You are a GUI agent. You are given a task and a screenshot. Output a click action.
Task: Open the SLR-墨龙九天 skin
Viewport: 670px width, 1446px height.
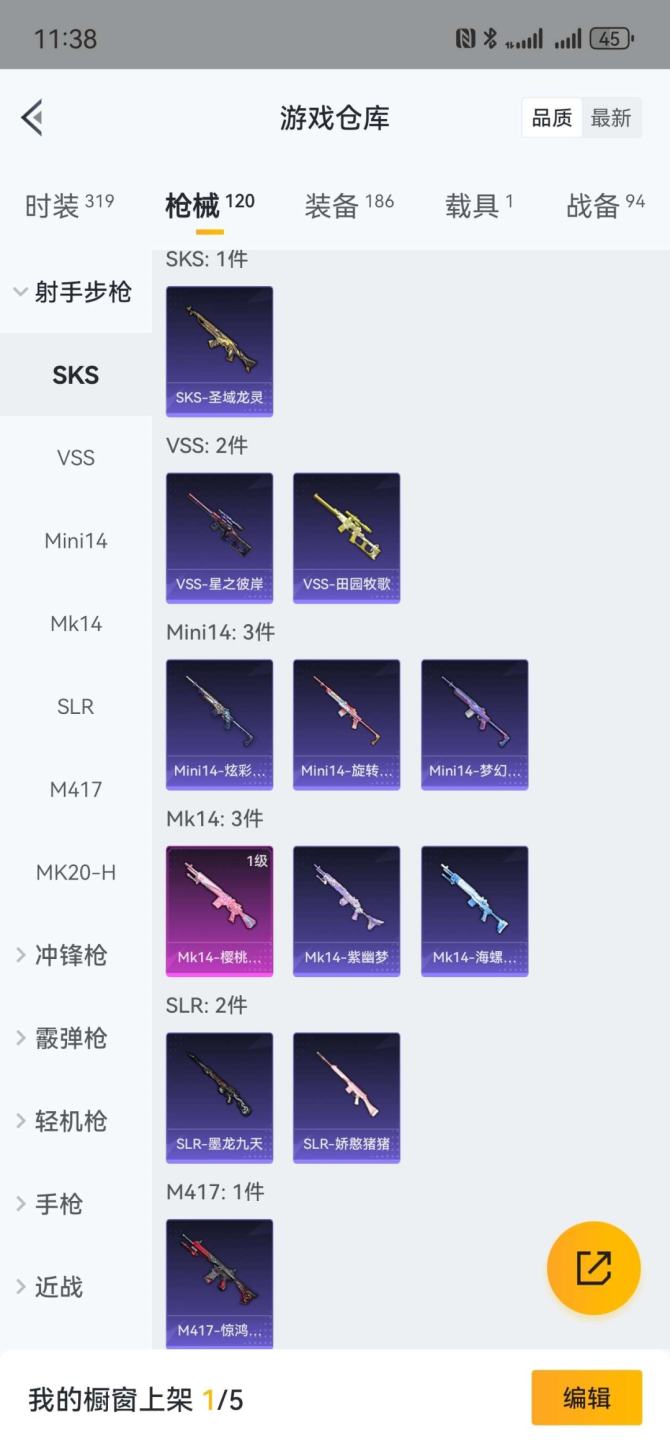click(x=219, y=1097)
